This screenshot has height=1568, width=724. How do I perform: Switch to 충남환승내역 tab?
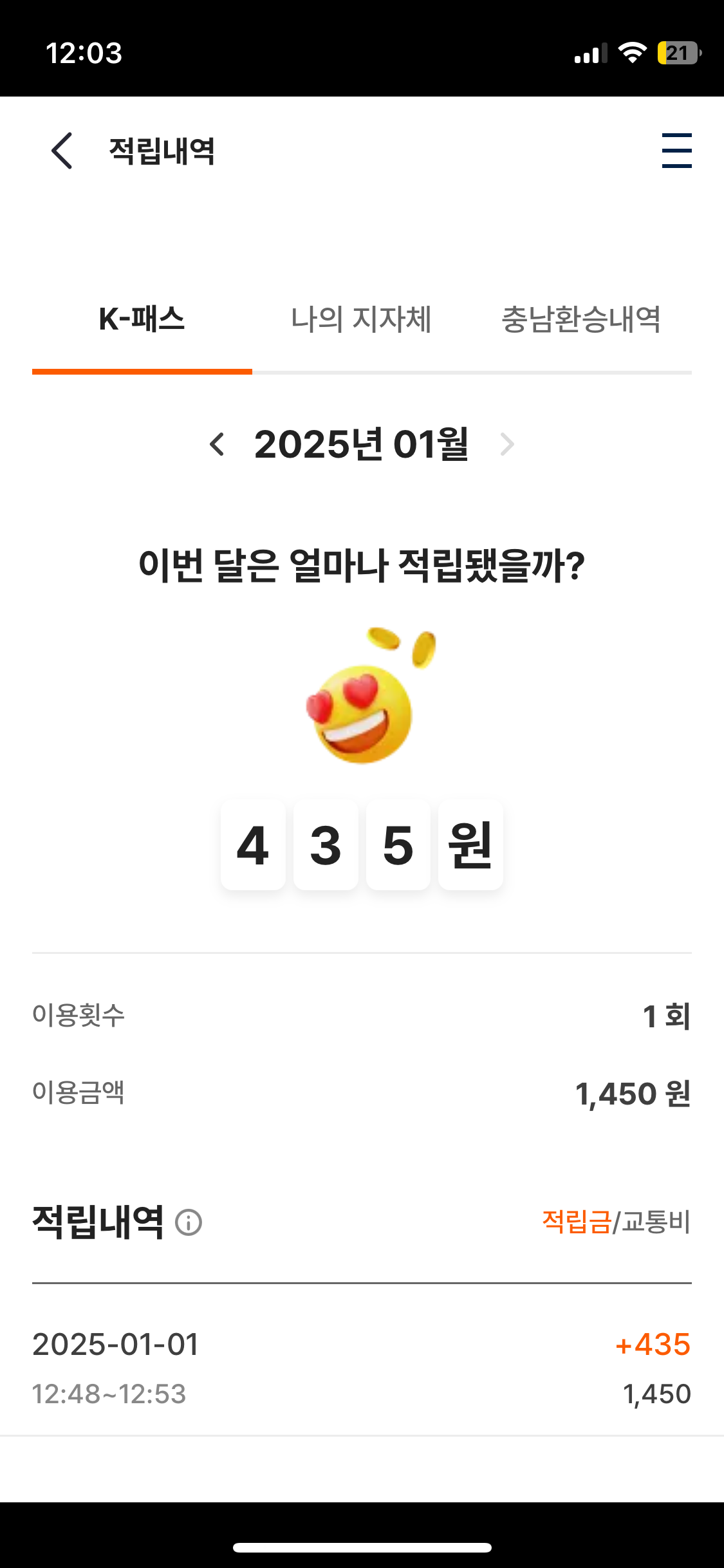click(x=580, y=320)
